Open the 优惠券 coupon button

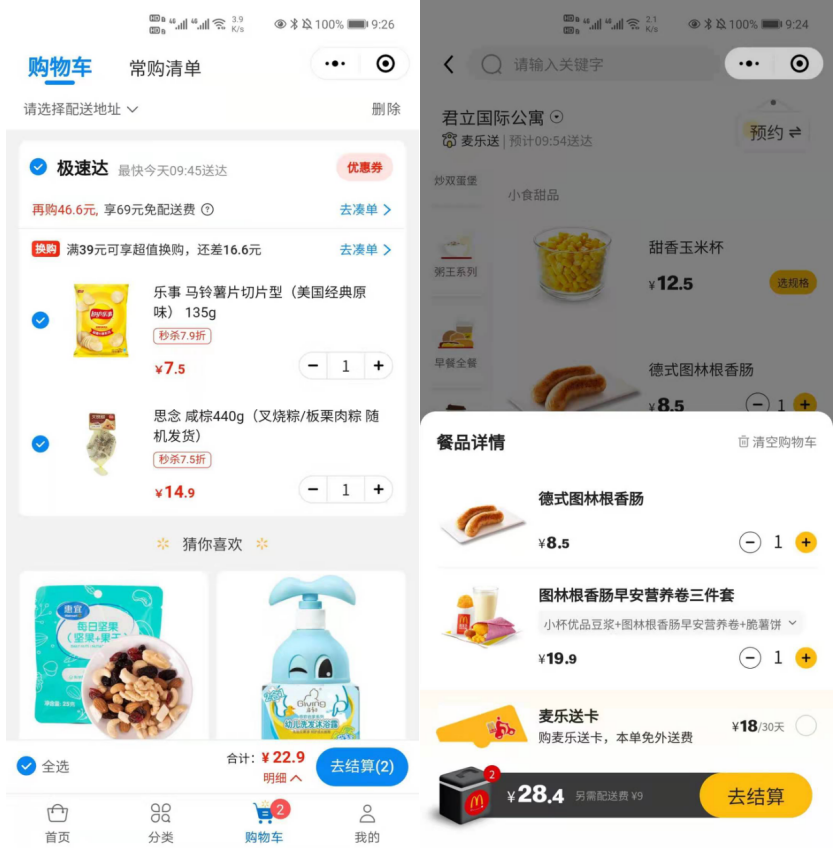tap(364, 168)
